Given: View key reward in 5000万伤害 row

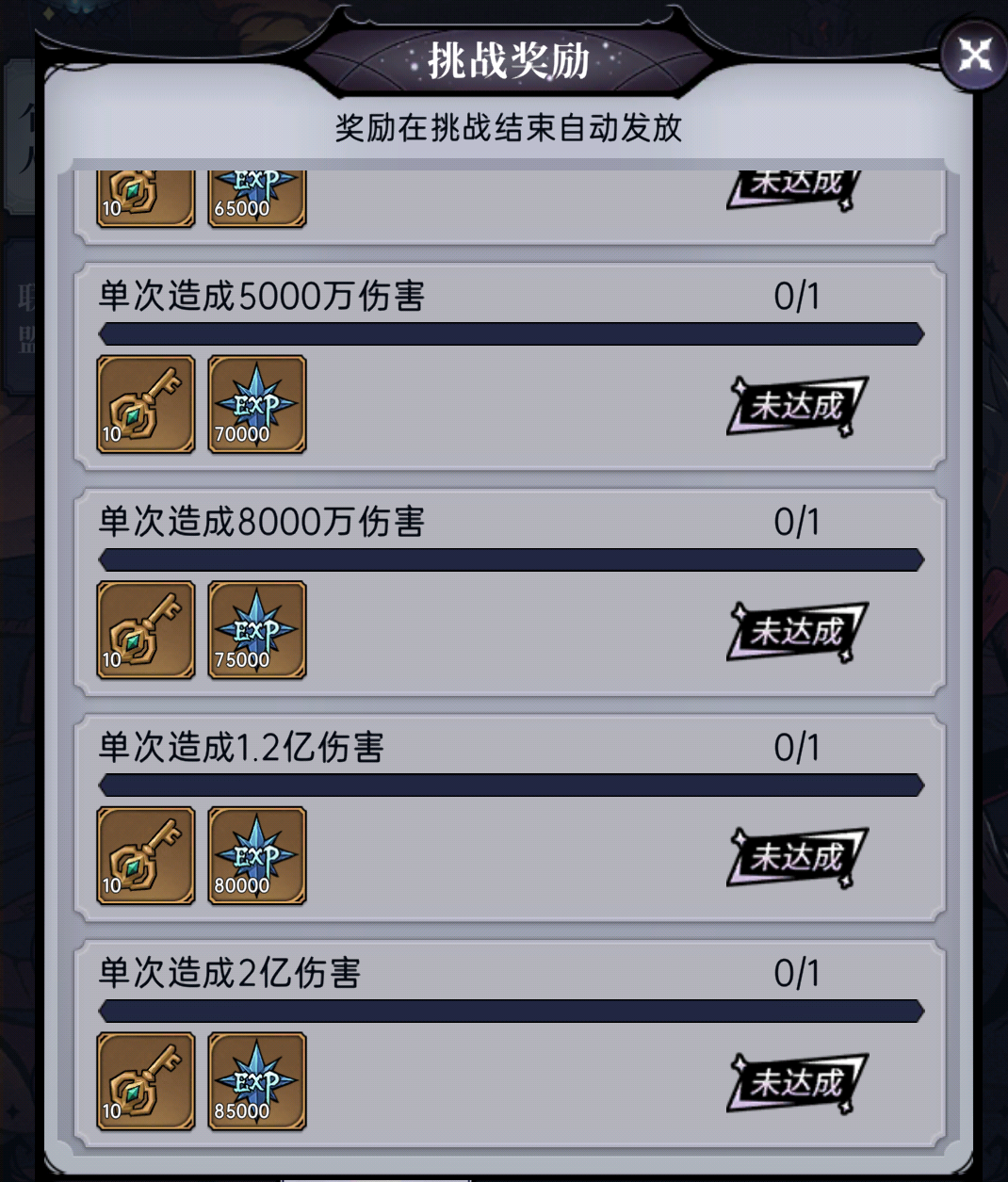Looking at the screenshot, I should point(146,404).
